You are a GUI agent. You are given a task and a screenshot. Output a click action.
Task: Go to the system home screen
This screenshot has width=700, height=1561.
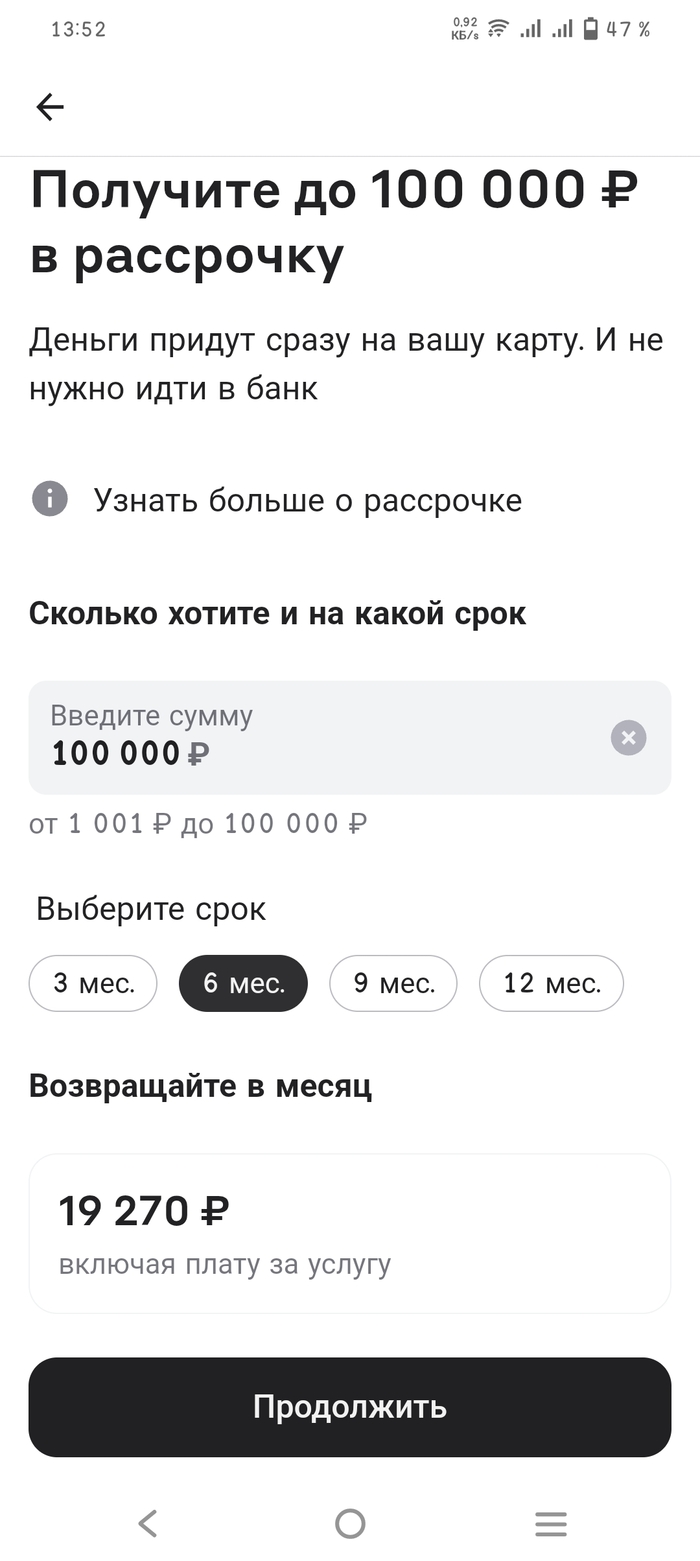point(350,1523)
